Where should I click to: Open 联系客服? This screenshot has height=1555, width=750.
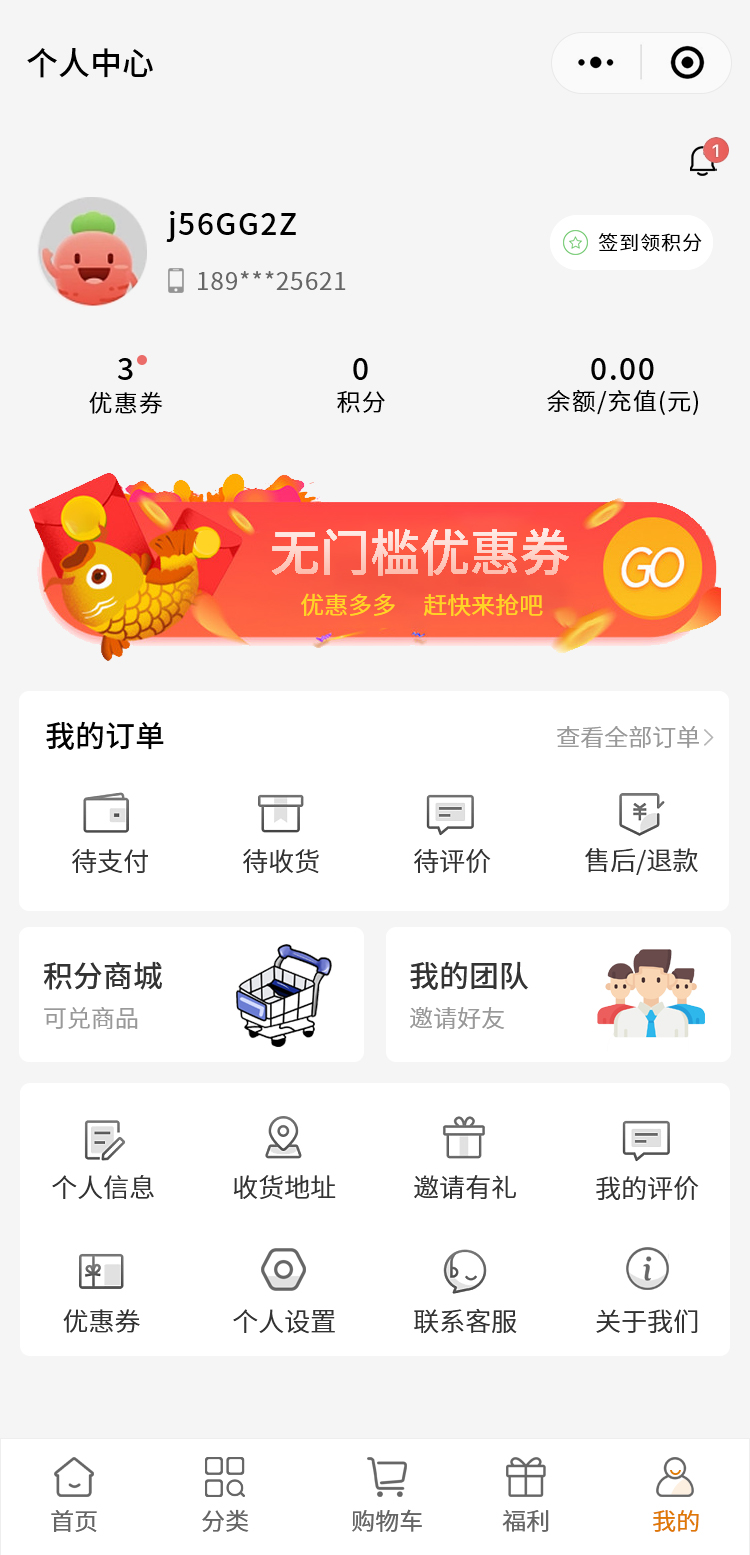coord(465,1292)
